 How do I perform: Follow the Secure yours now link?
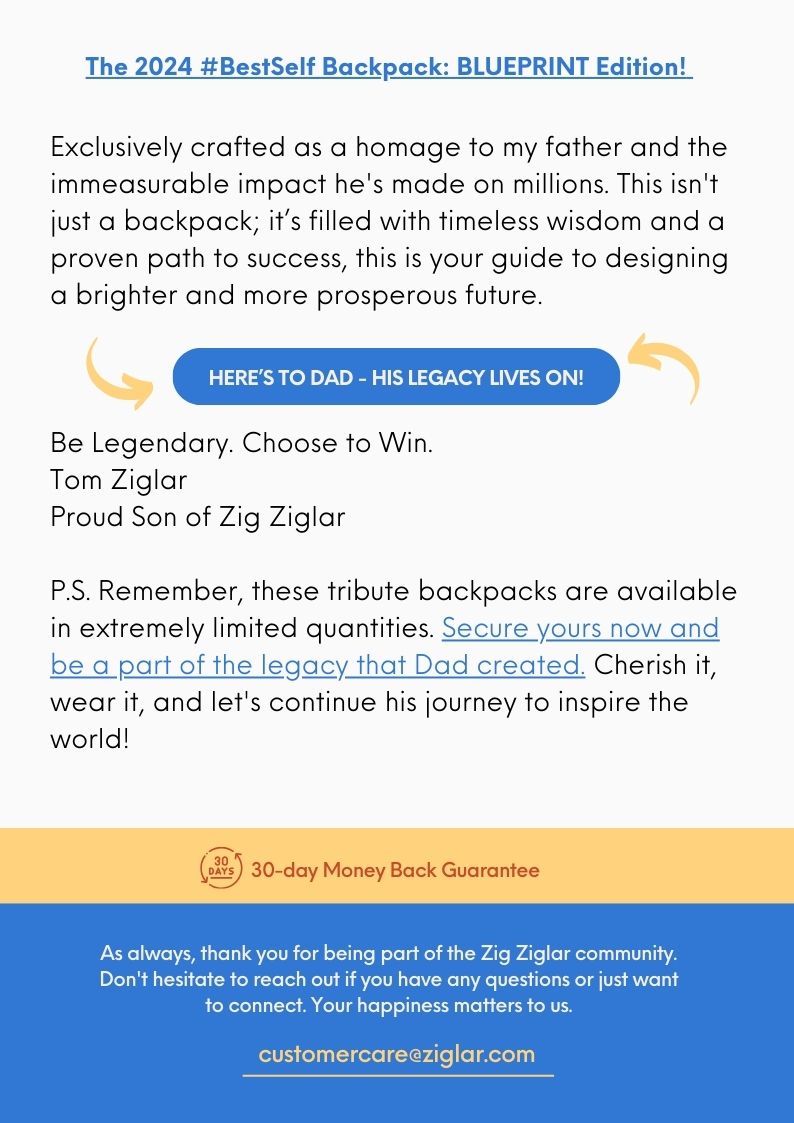coord(580,629)
